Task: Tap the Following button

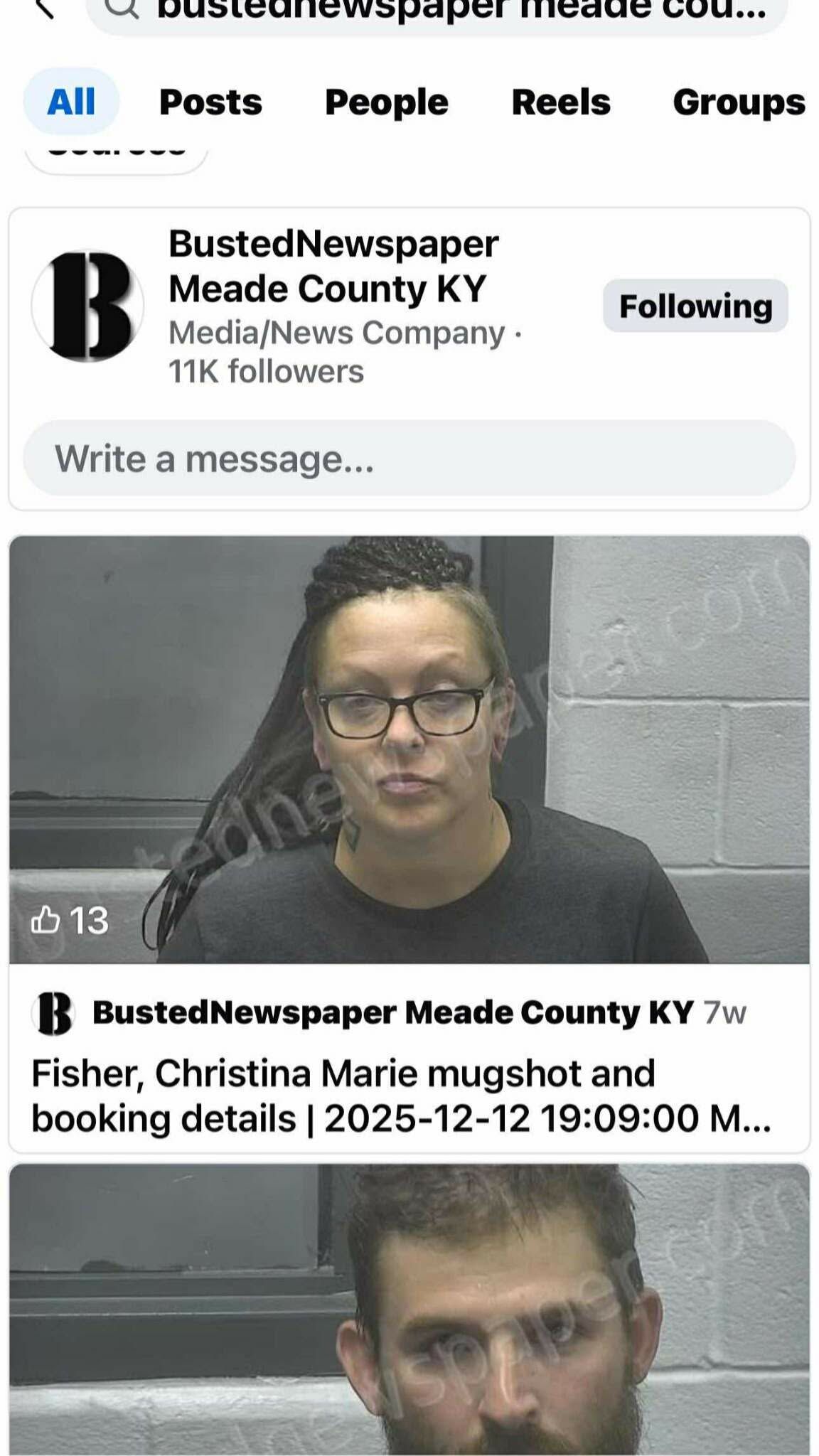Action: (x=695, y=306)
